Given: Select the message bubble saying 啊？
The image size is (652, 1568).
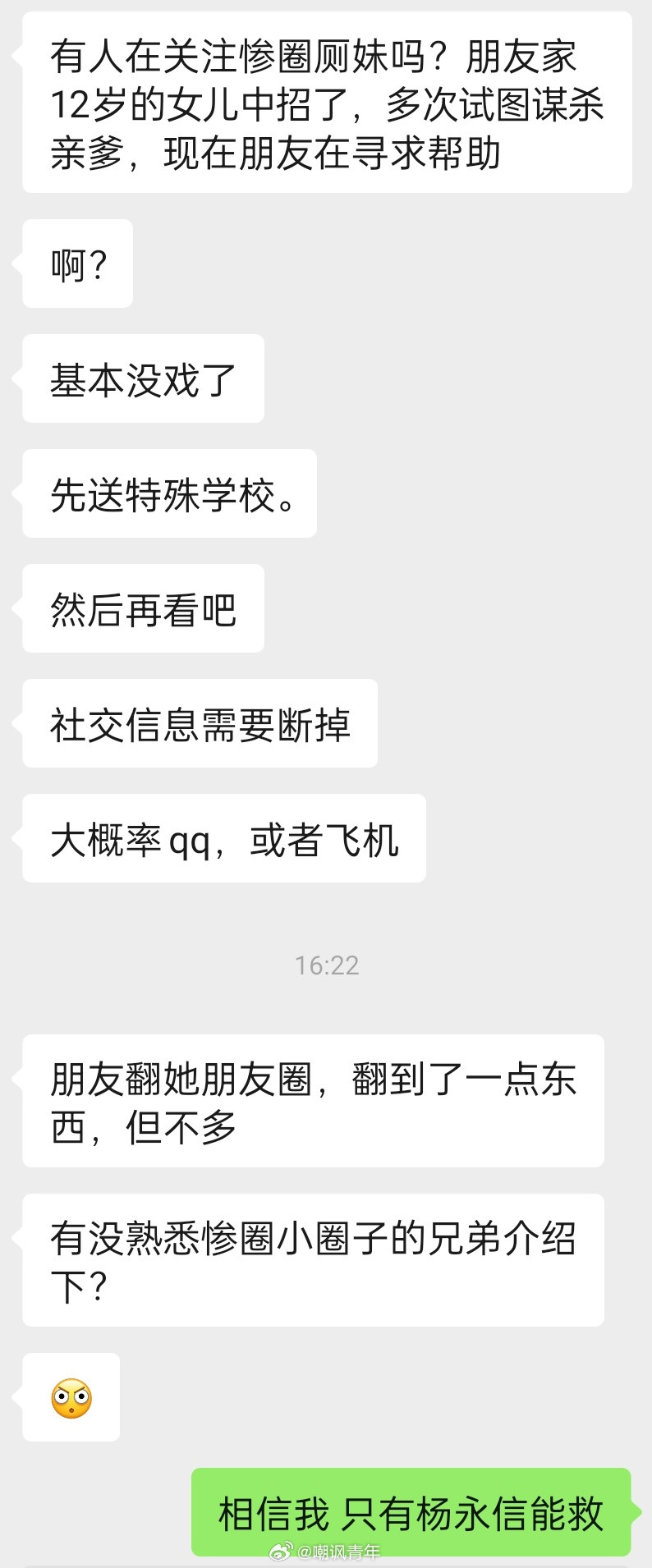Looking at the screenshot, I should click(77, 263).
